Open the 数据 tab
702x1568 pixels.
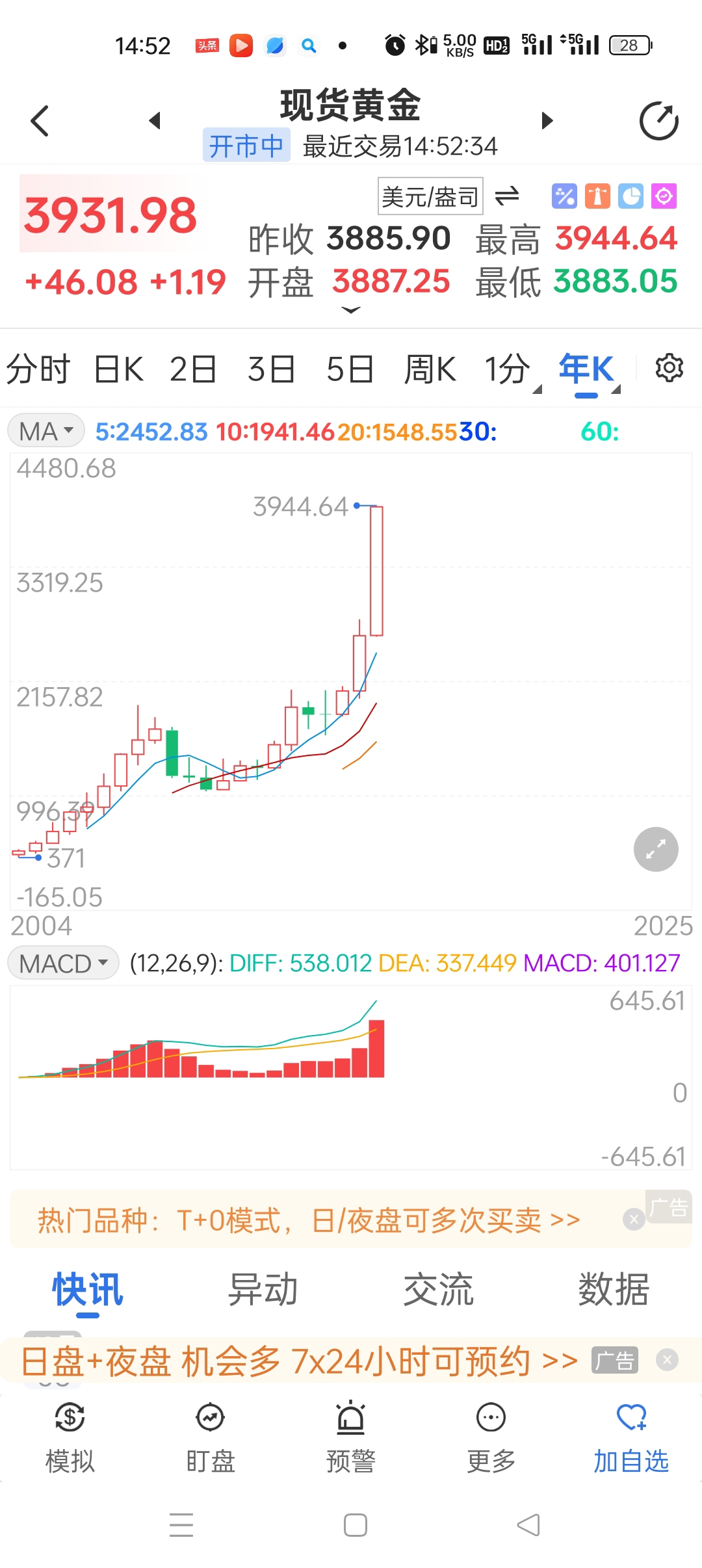click(x=614, y=1290)
